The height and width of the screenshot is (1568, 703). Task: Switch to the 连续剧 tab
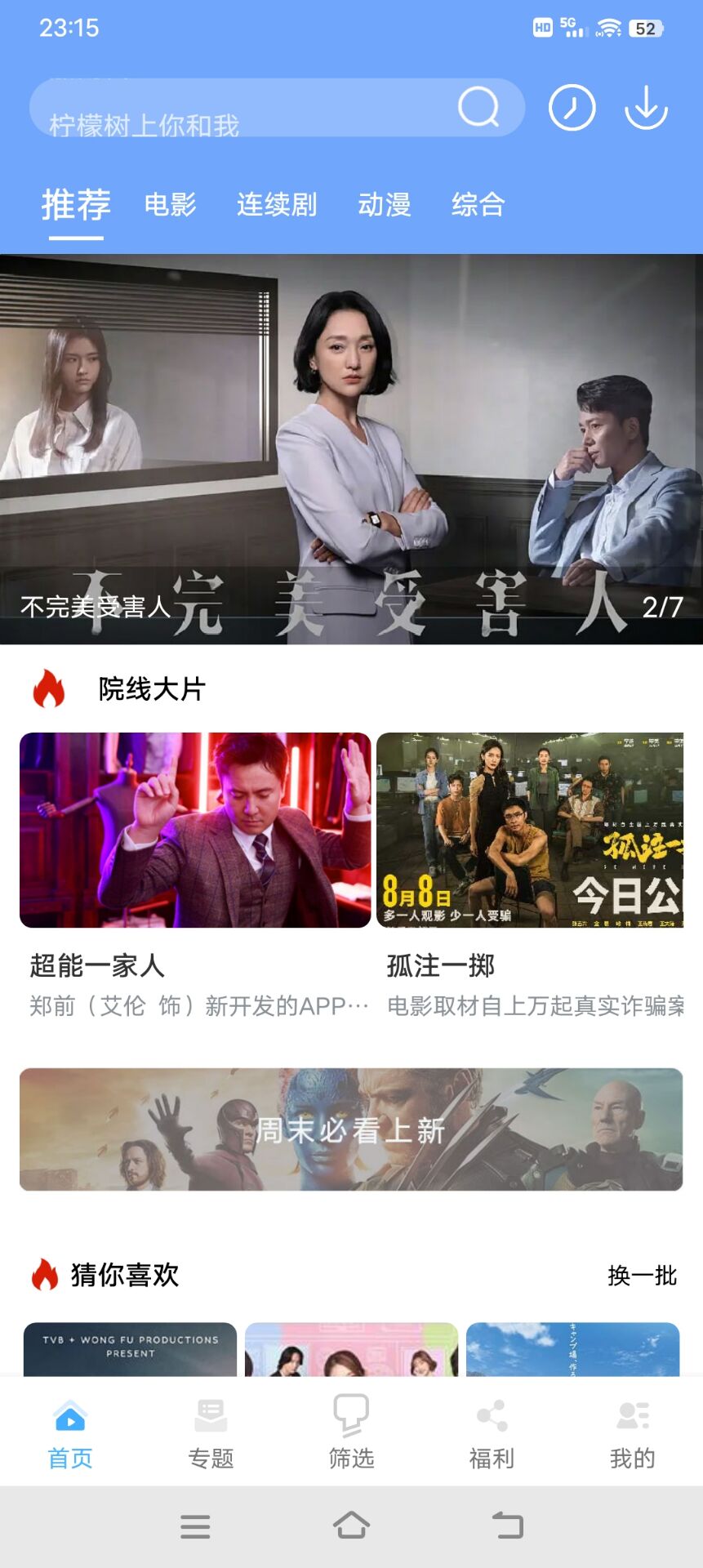click(x=277, y=204)
